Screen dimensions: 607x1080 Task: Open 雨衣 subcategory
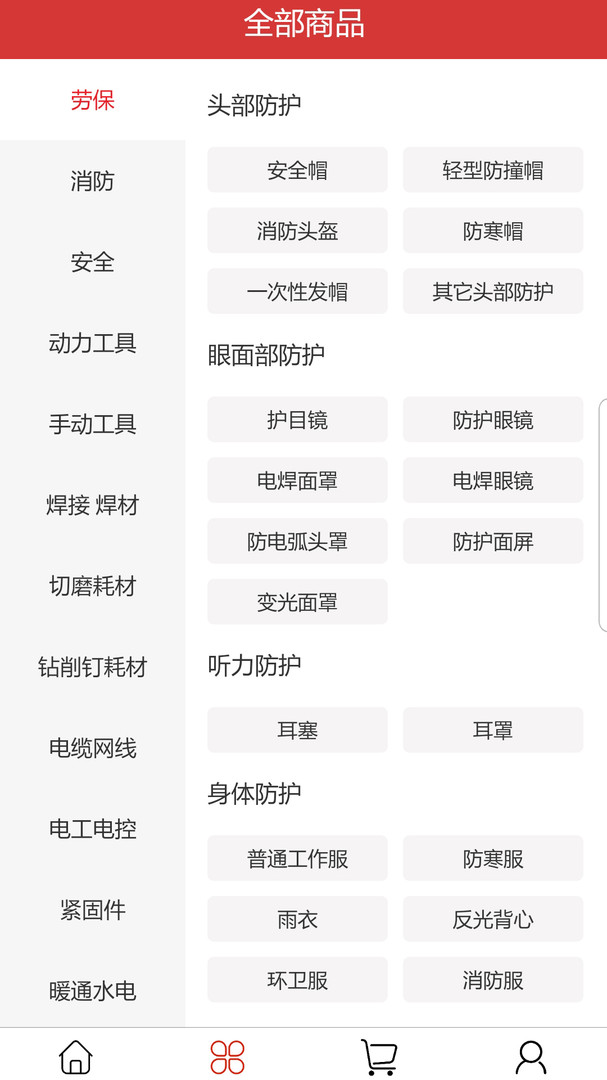[298, 919]
